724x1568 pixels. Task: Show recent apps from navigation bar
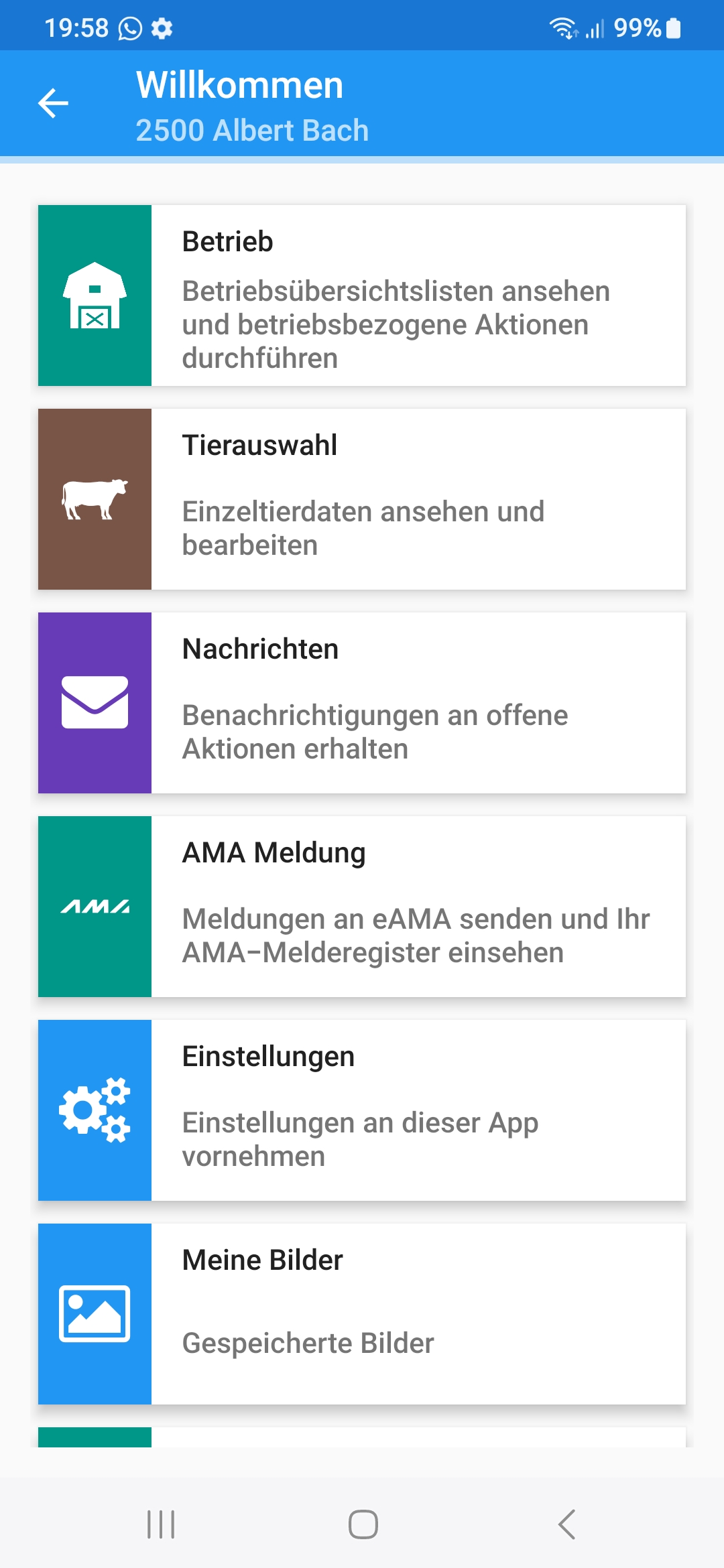[161, 1524]
